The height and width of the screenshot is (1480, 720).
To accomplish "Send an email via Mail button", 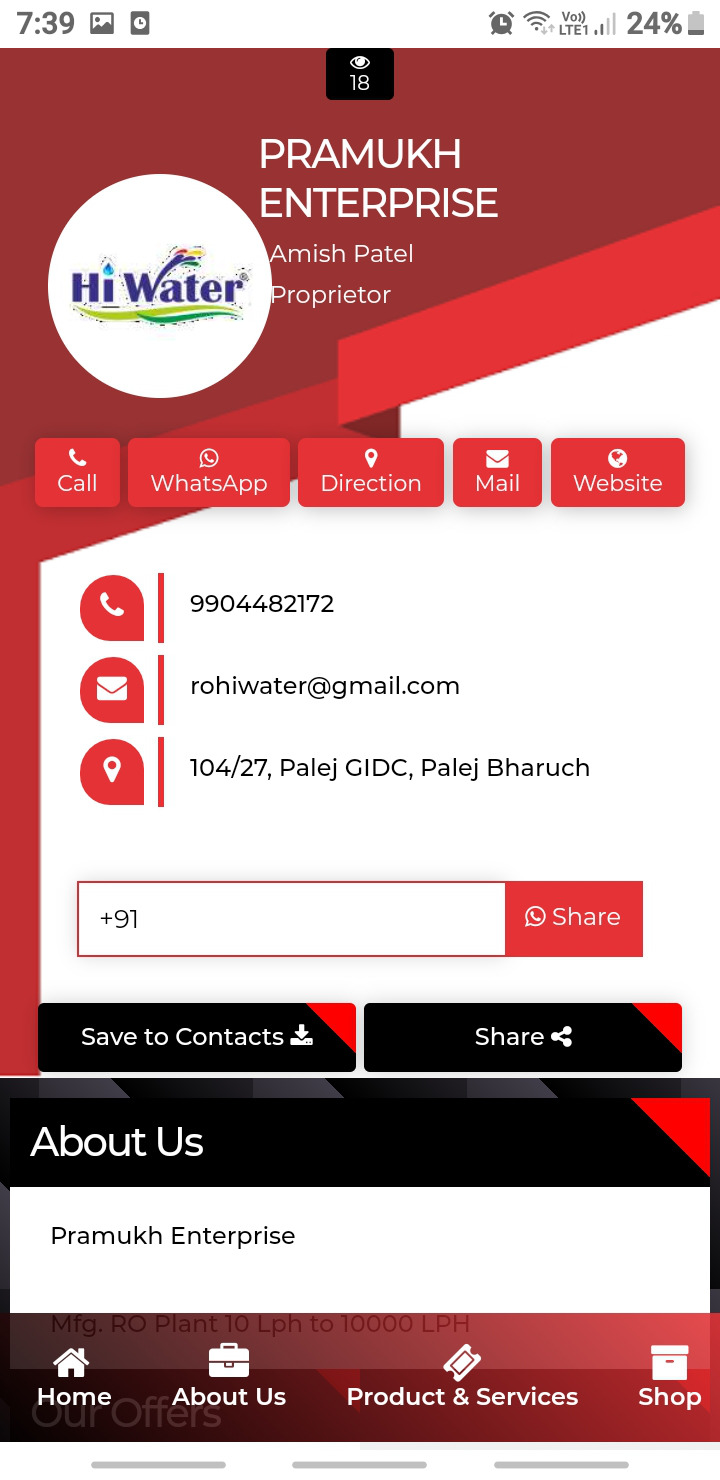I will point(497,472).
